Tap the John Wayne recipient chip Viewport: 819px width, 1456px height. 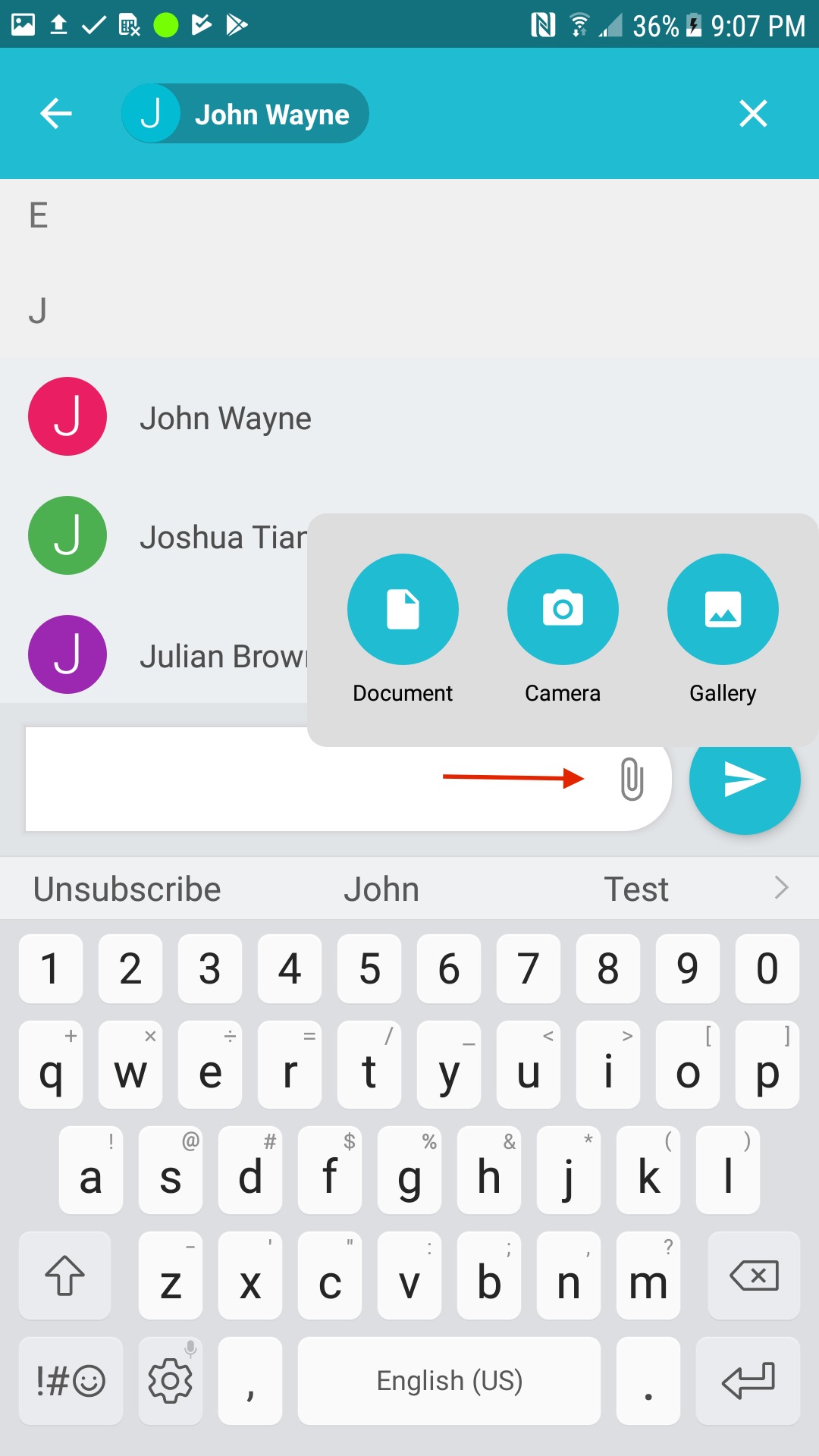tap(245, 114)
